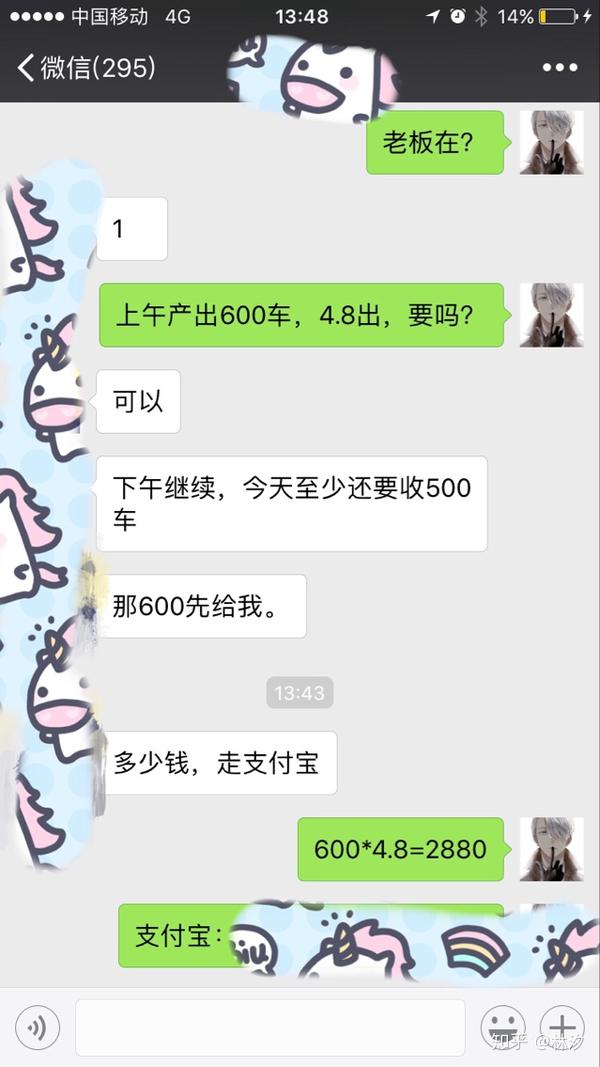Image resolution: width=600 pixels, height=1067 pixels.
Task: Tap the message text field
Action: tap(270, 1027)
